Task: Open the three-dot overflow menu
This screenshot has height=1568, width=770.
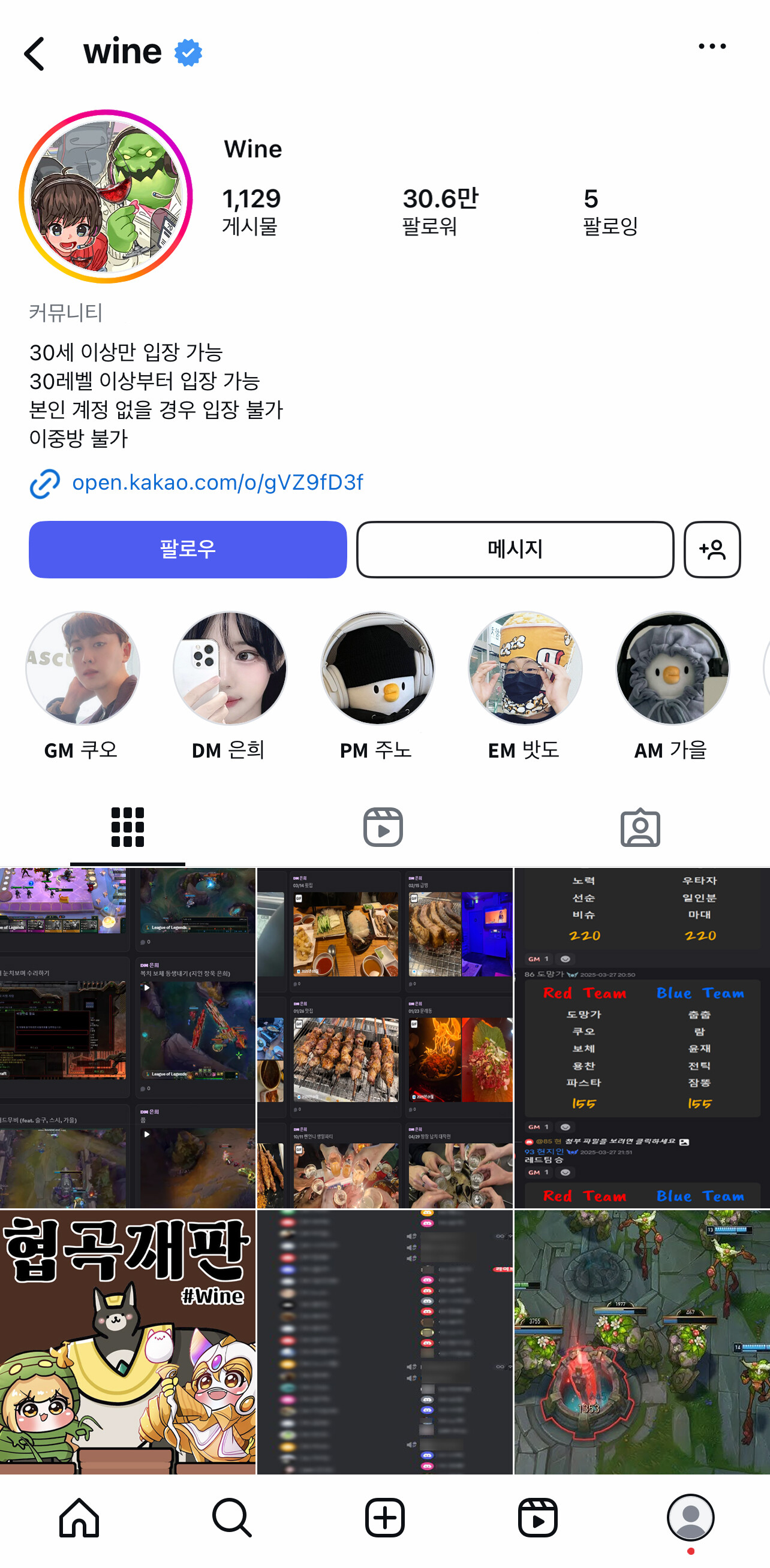Action: coord(711,46)
